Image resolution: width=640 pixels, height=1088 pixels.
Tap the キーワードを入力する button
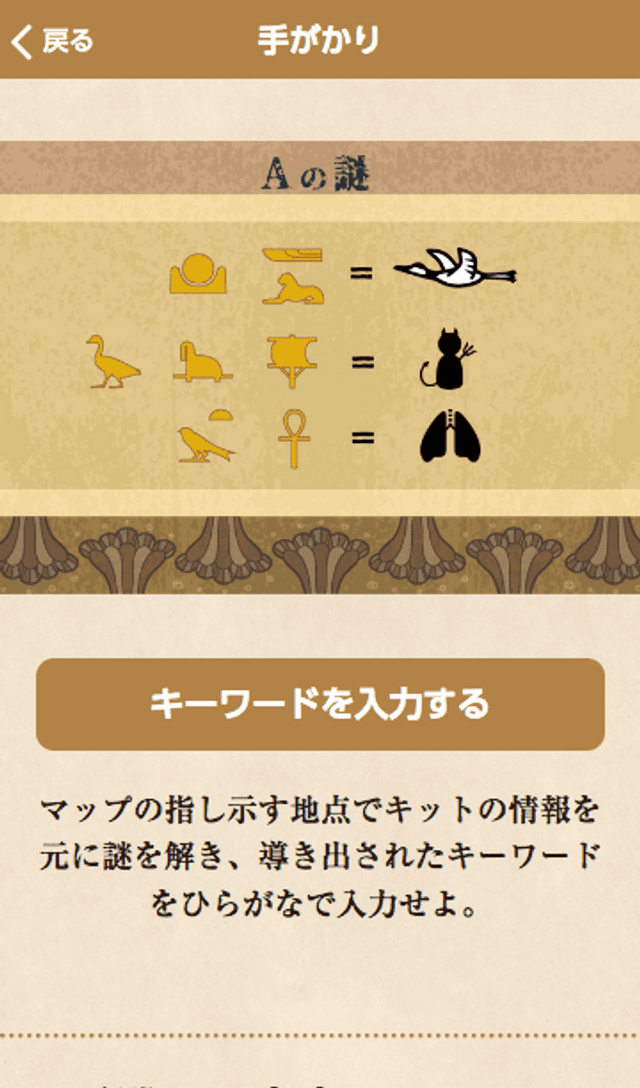coord(320,704)
